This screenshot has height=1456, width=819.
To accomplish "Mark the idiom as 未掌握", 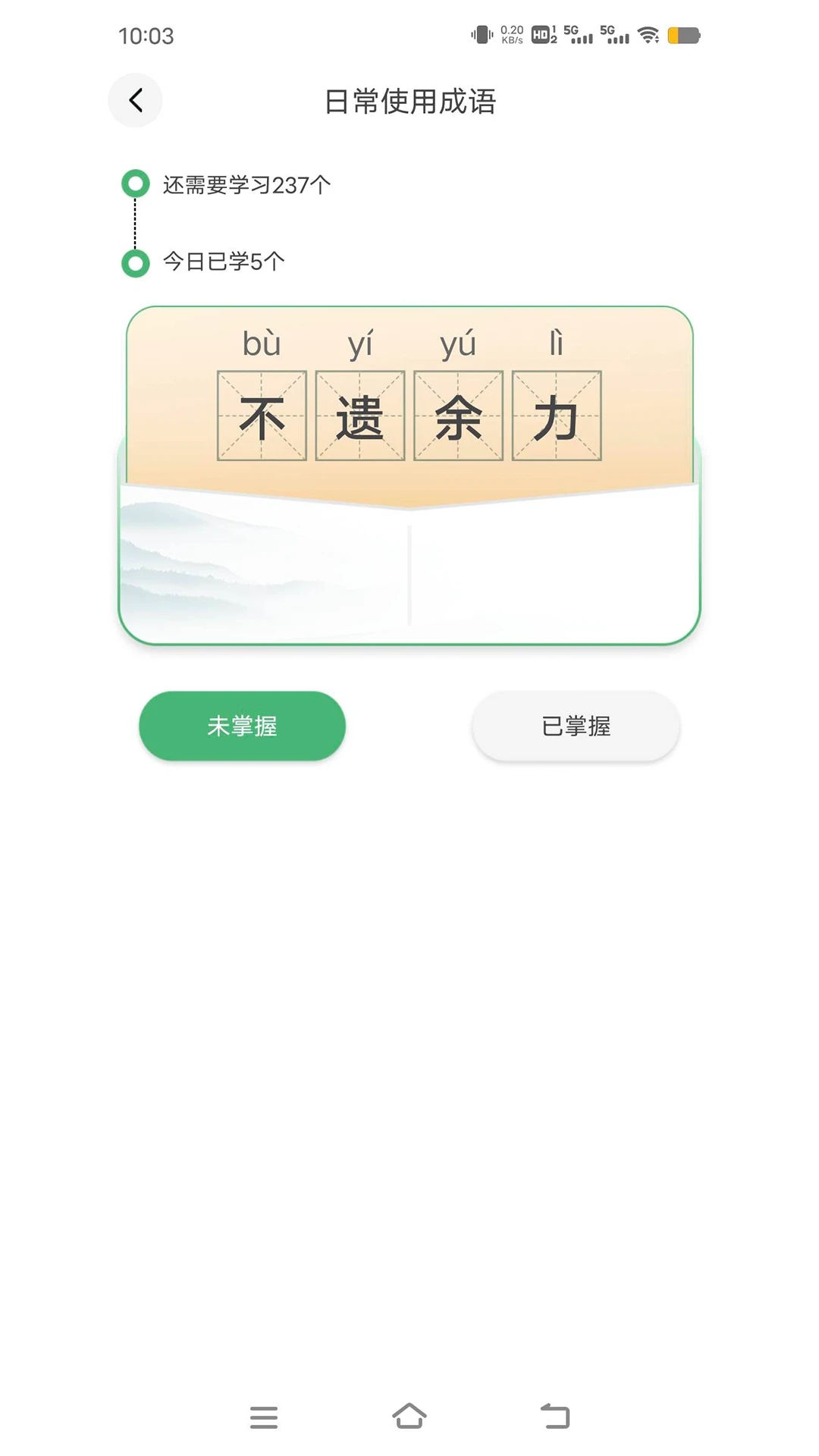I will coord(242,726).
